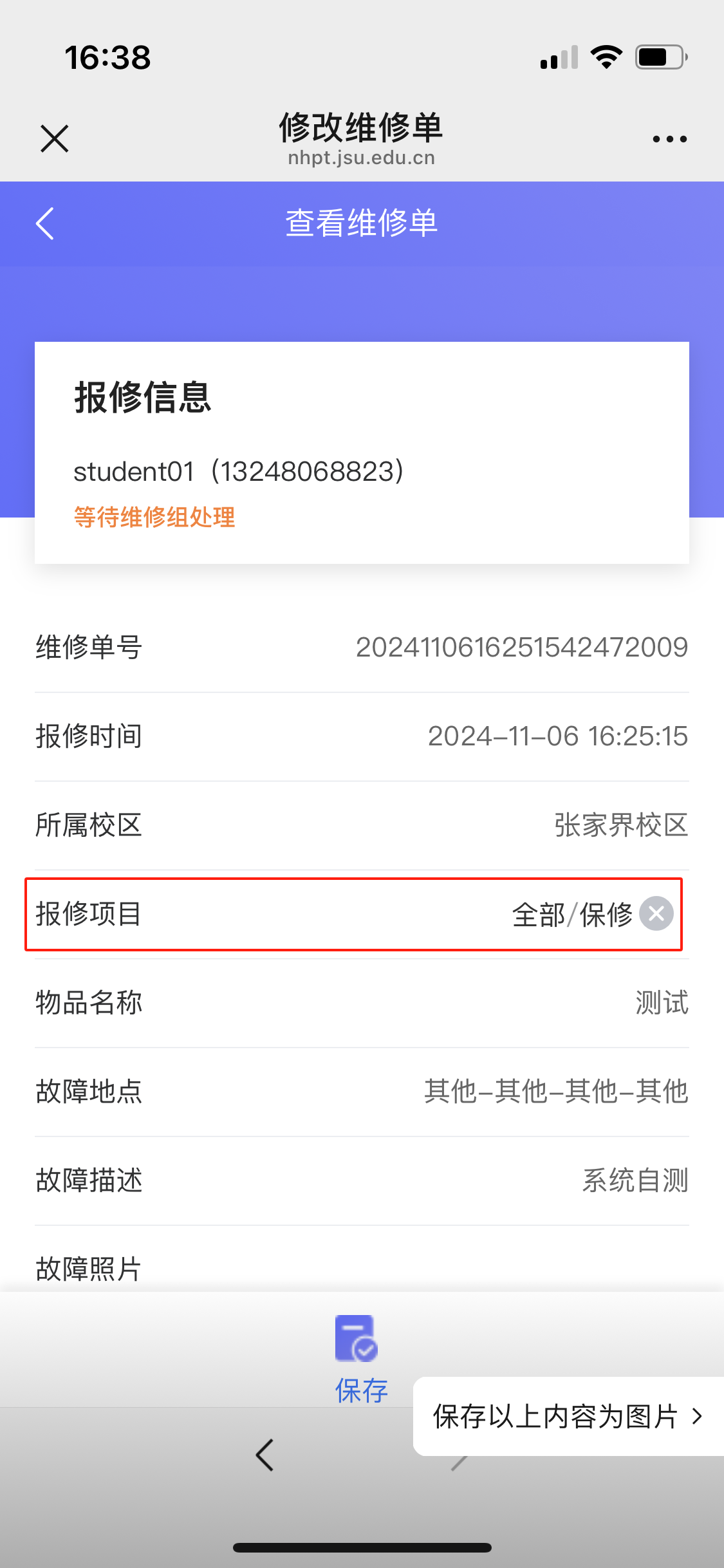
Task: Change the 故障地点 value
Action: pyautogui.click(x=556, y=1091)
